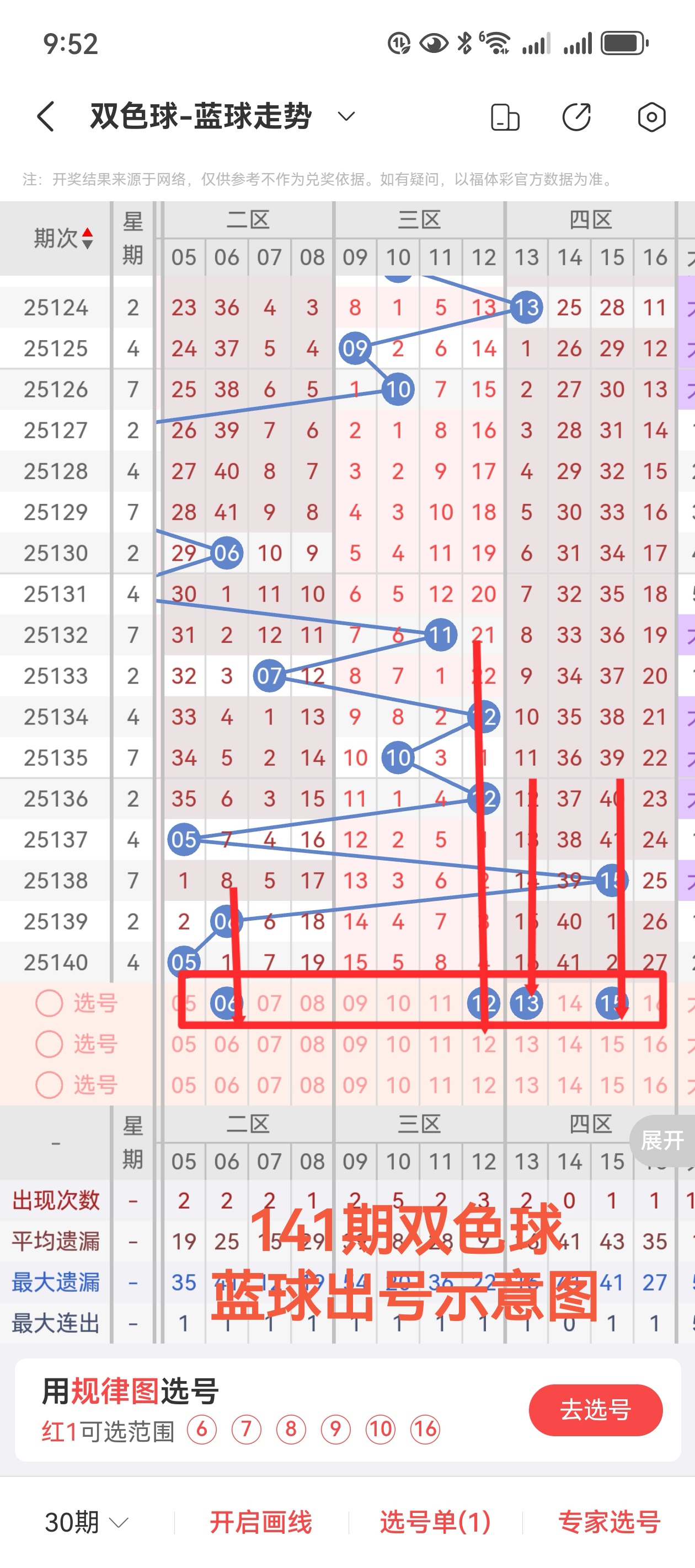This screenshot has height=1568, width=695.
Task: Tap the 展开 floating button
Action: point(662,1140)
